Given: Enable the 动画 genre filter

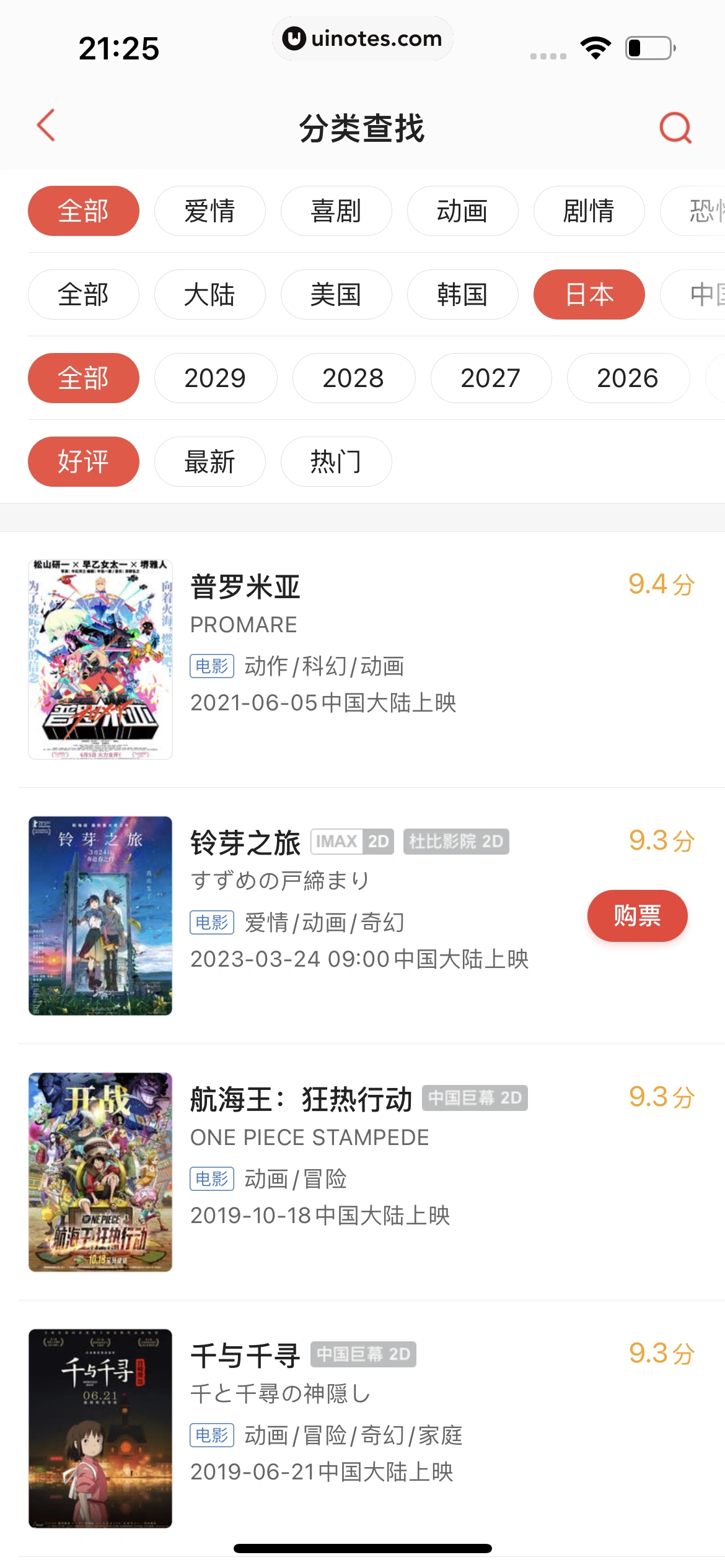Looking at the screenshot, I should tap(462, 211).
